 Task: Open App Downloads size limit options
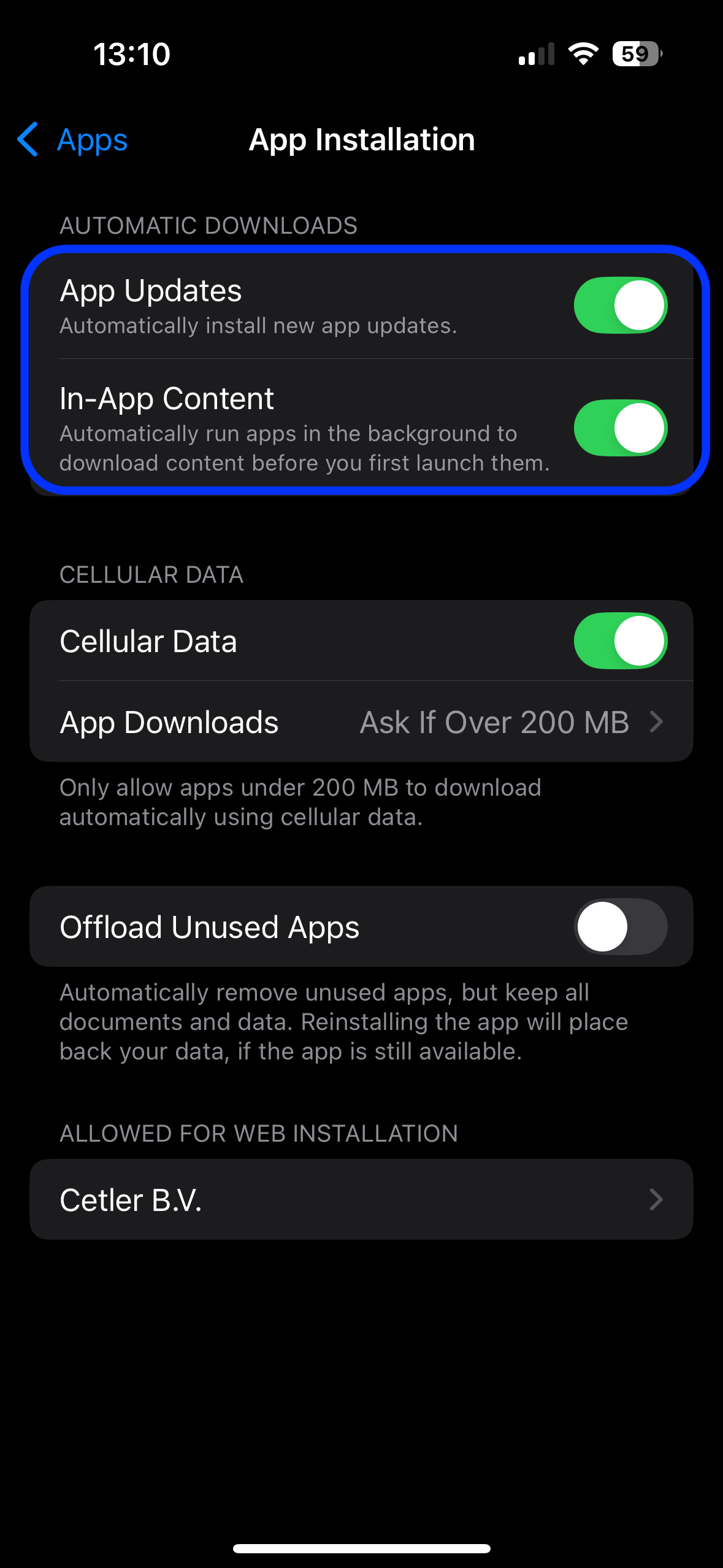coord(361,722)
